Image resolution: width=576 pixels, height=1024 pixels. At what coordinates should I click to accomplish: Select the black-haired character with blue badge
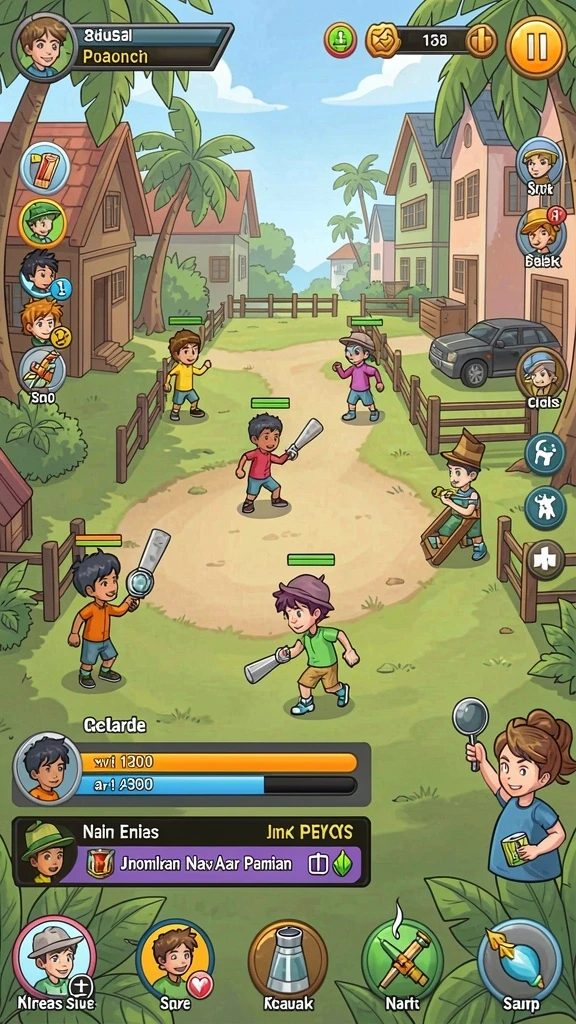(x=43, y=274)
